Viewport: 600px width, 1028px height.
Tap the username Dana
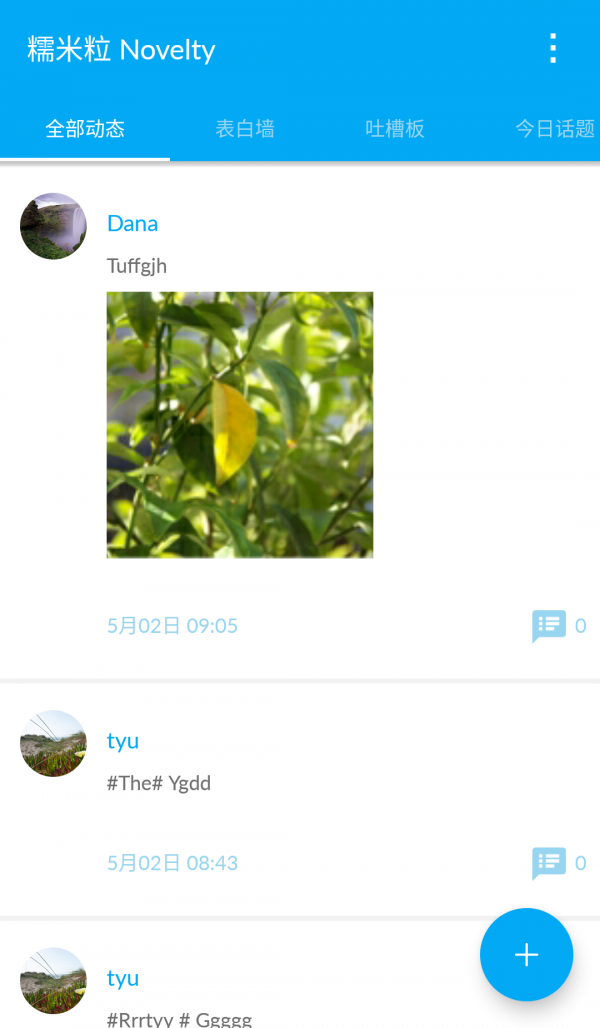click(132, 223)
